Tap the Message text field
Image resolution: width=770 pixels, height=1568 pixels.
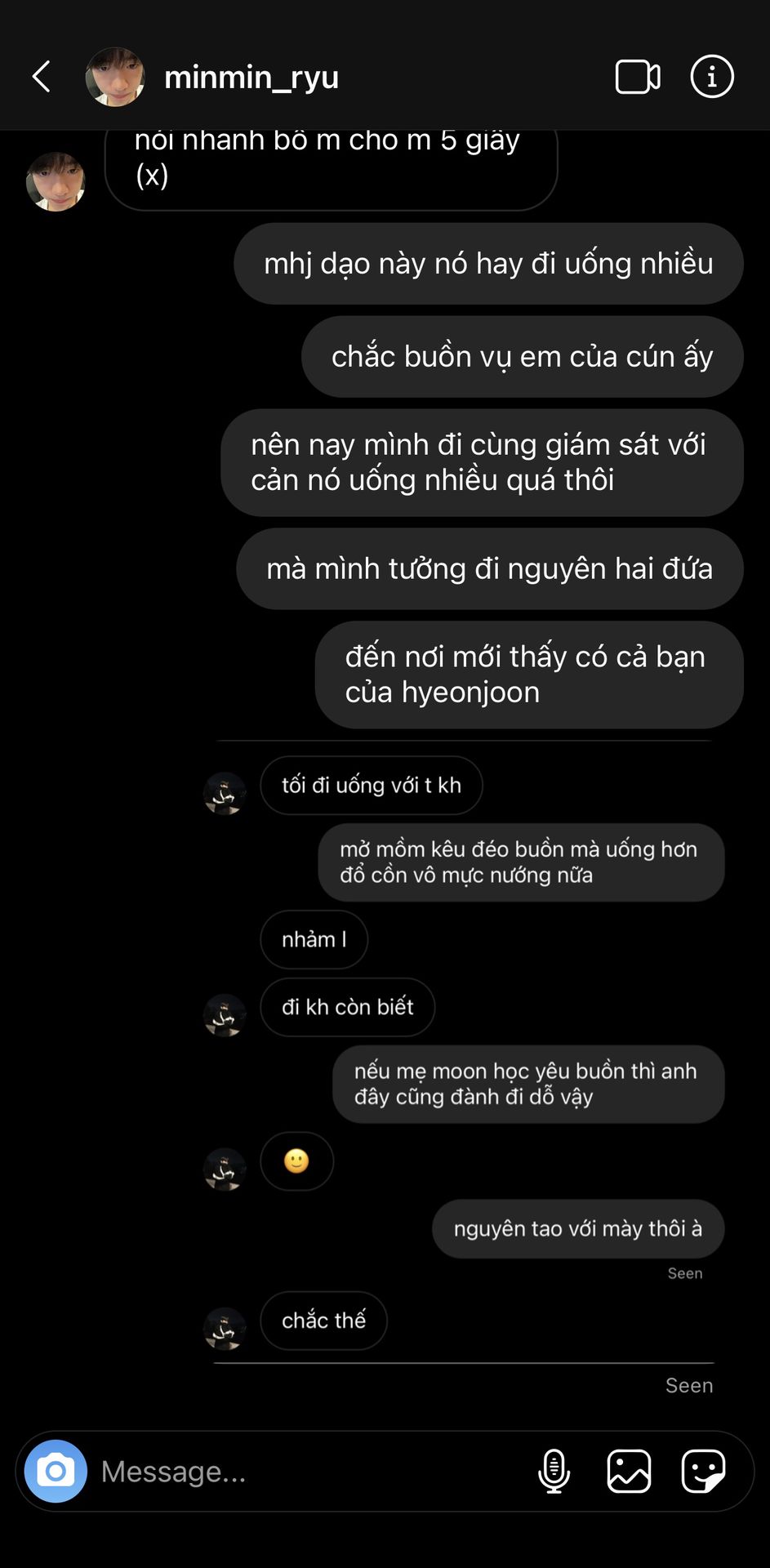point(310,1471)
